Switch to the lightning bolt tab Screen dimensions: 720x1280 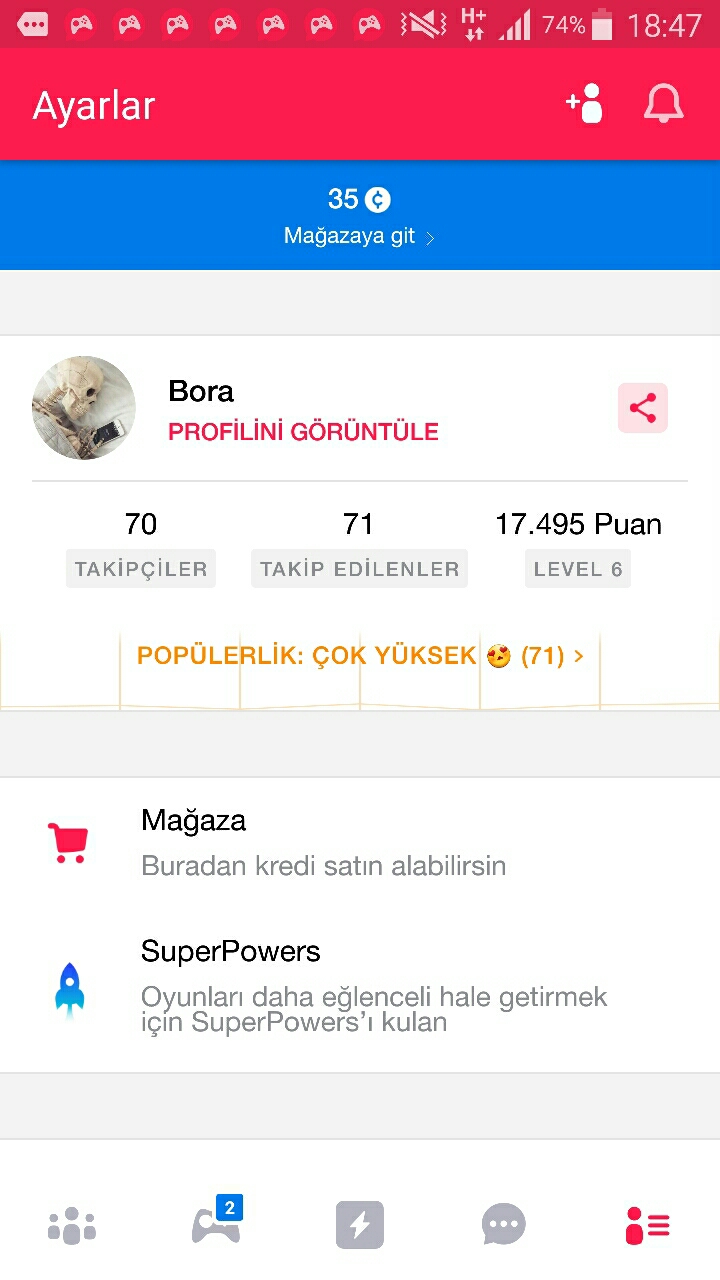[360, 1225]
